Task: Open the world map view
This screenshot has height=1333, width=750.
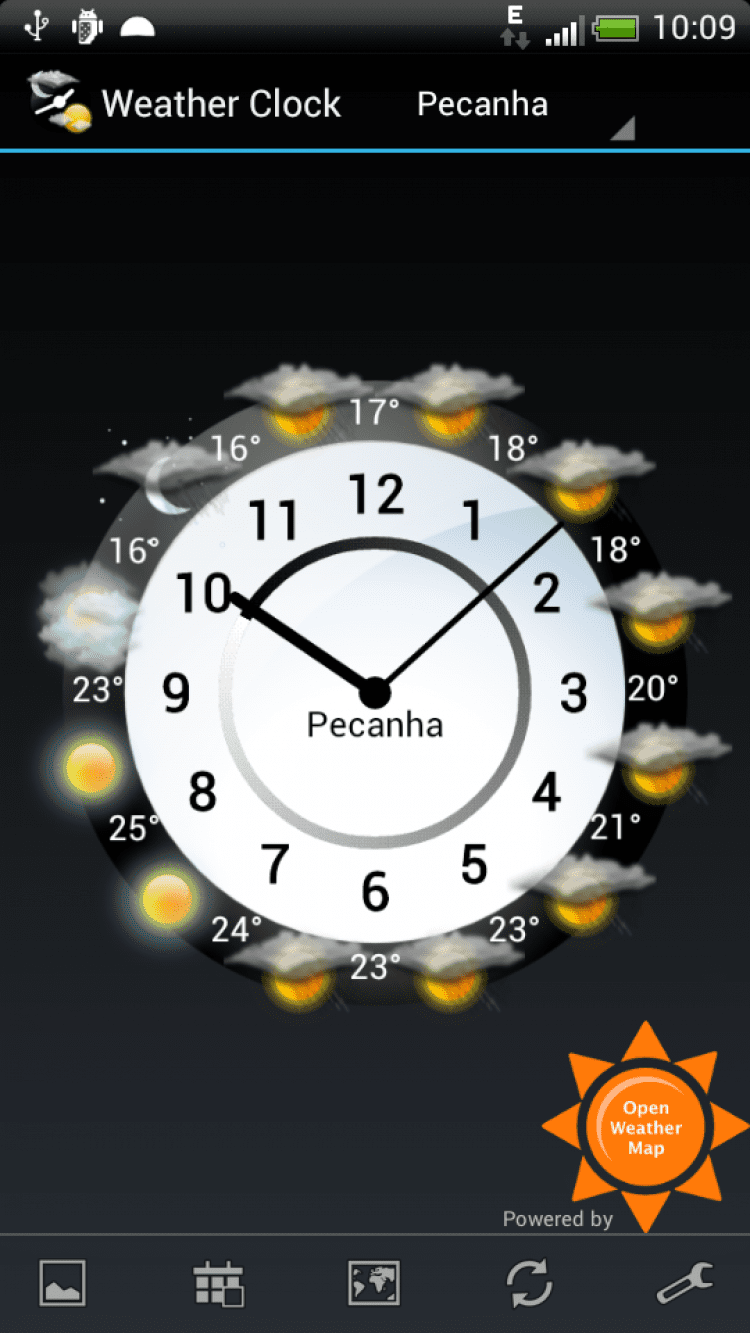Action: coord(374,1282)
